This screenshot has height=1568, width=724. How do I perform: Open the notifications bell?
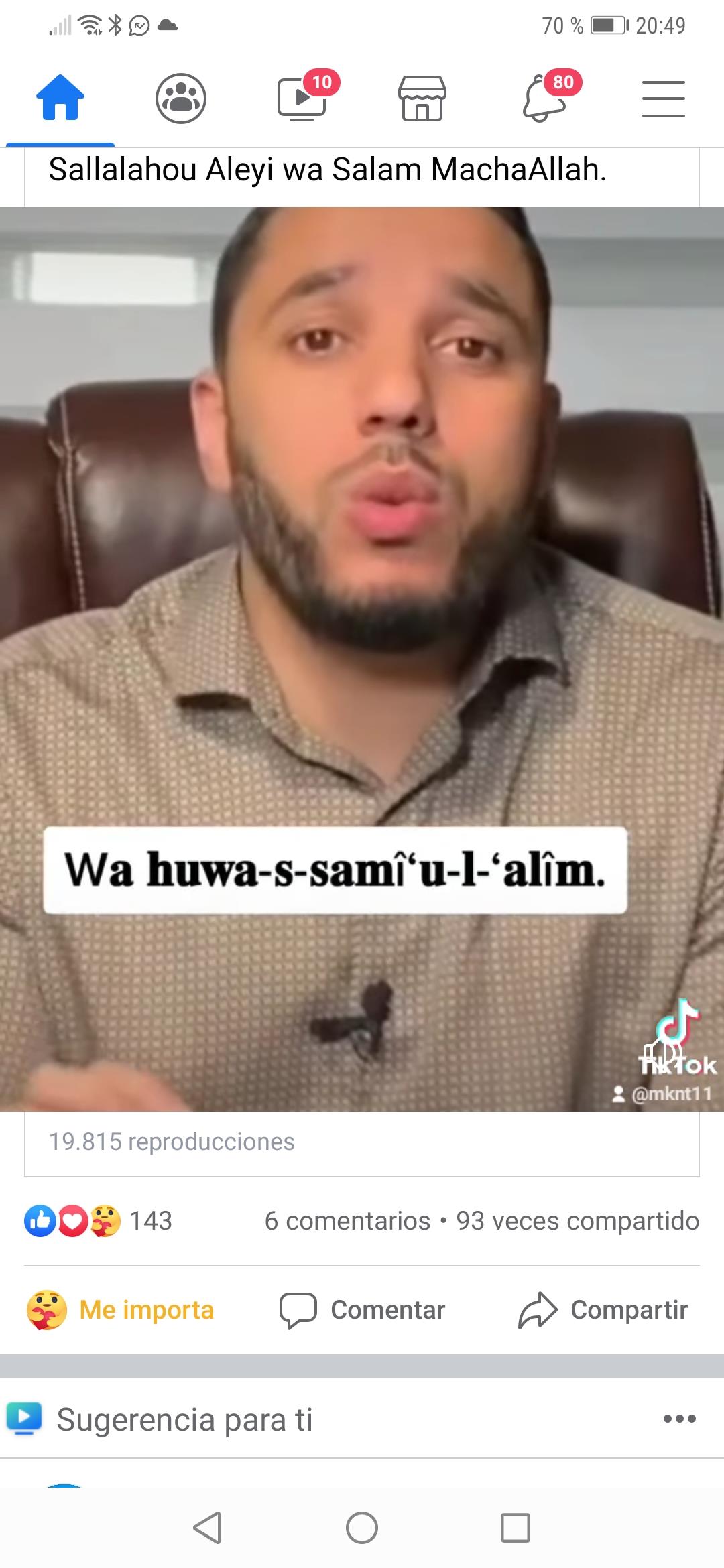tap(544, 99)
